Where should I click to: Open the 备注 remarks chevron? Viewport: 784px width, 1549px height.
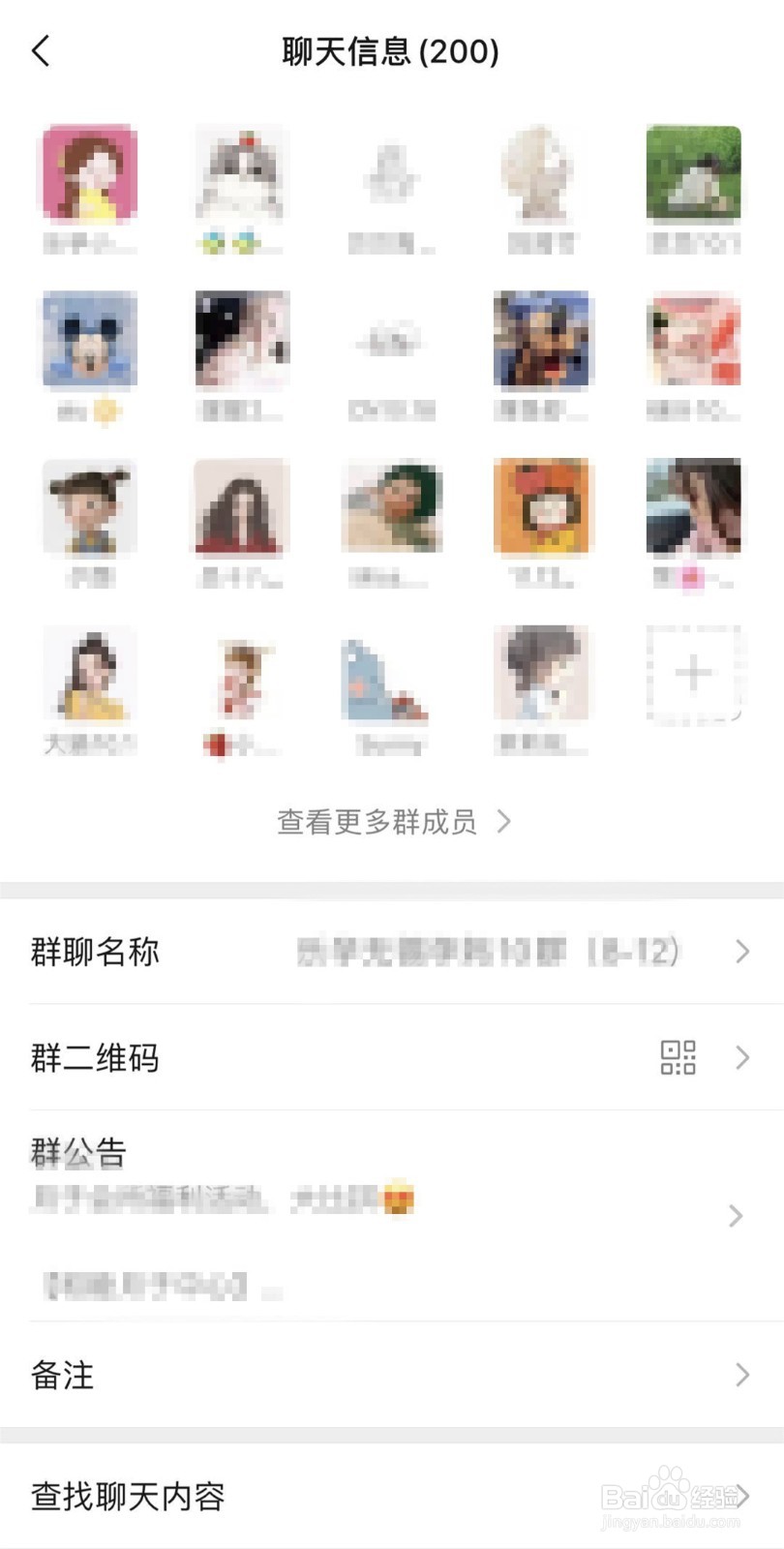coord(741,1375)
